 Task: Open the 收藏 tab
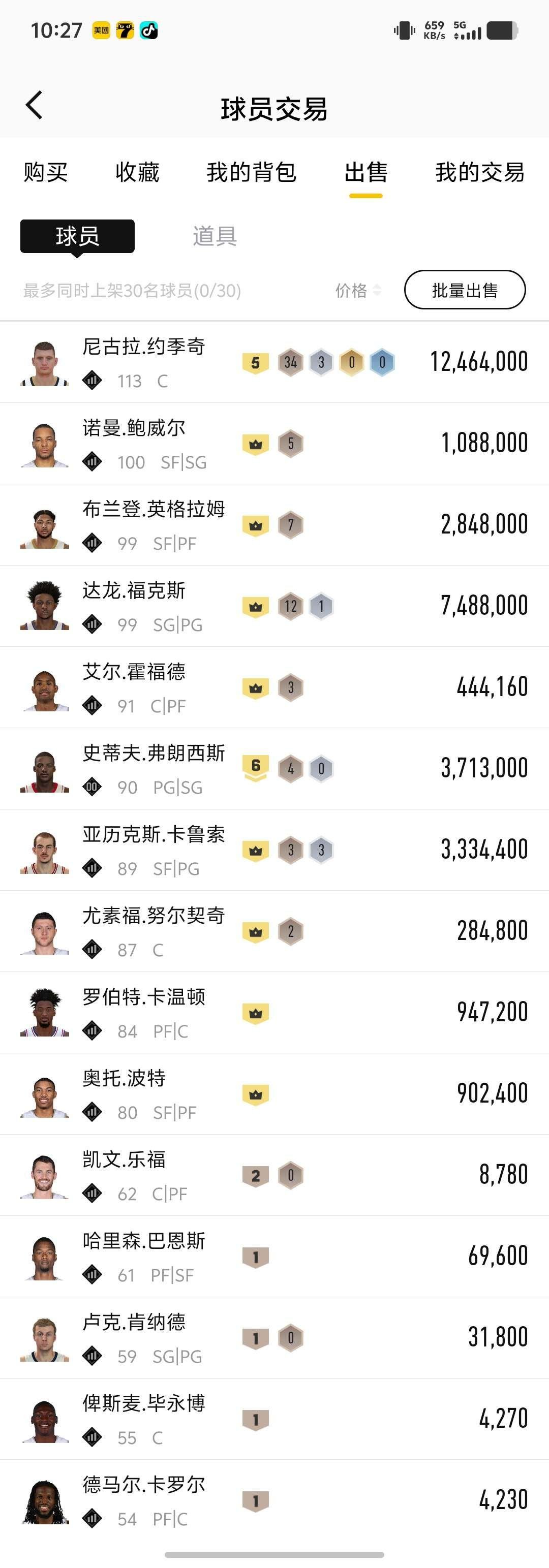138,172
